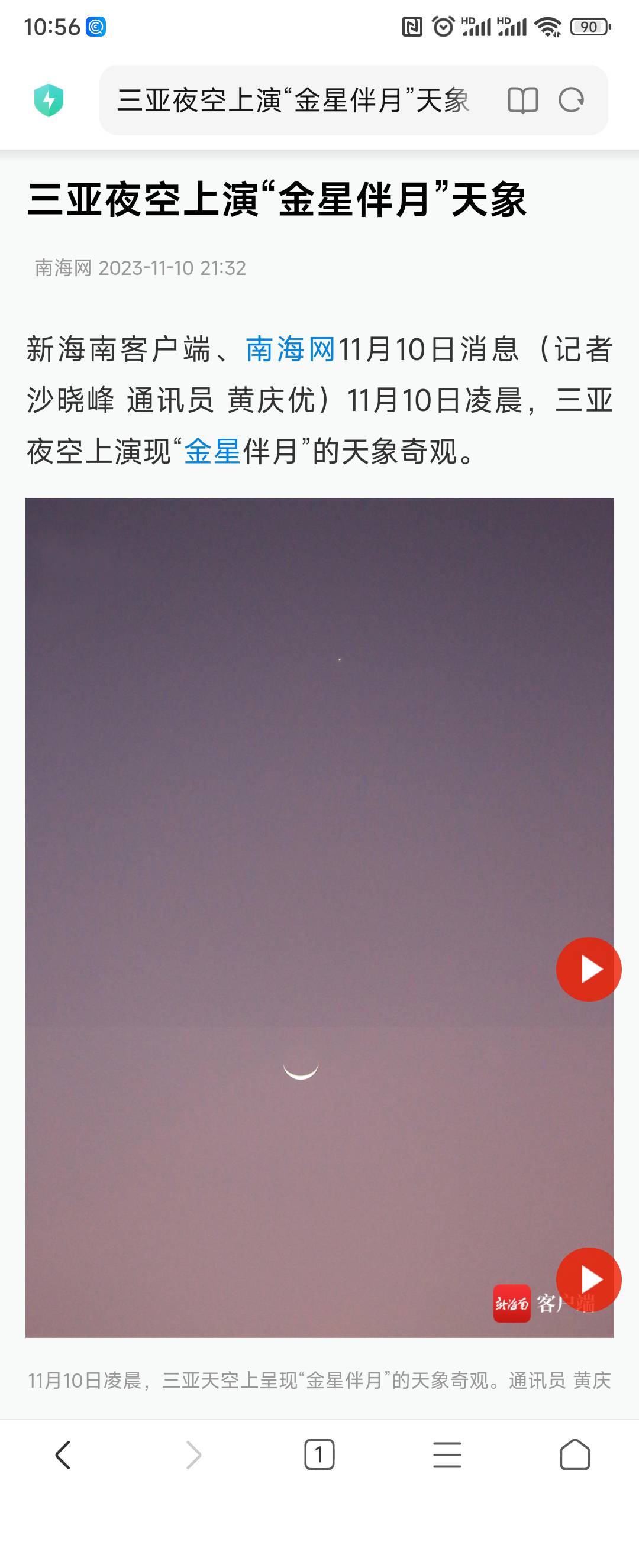
Task: Go to the browser home page
Action: coord(575,1456)
